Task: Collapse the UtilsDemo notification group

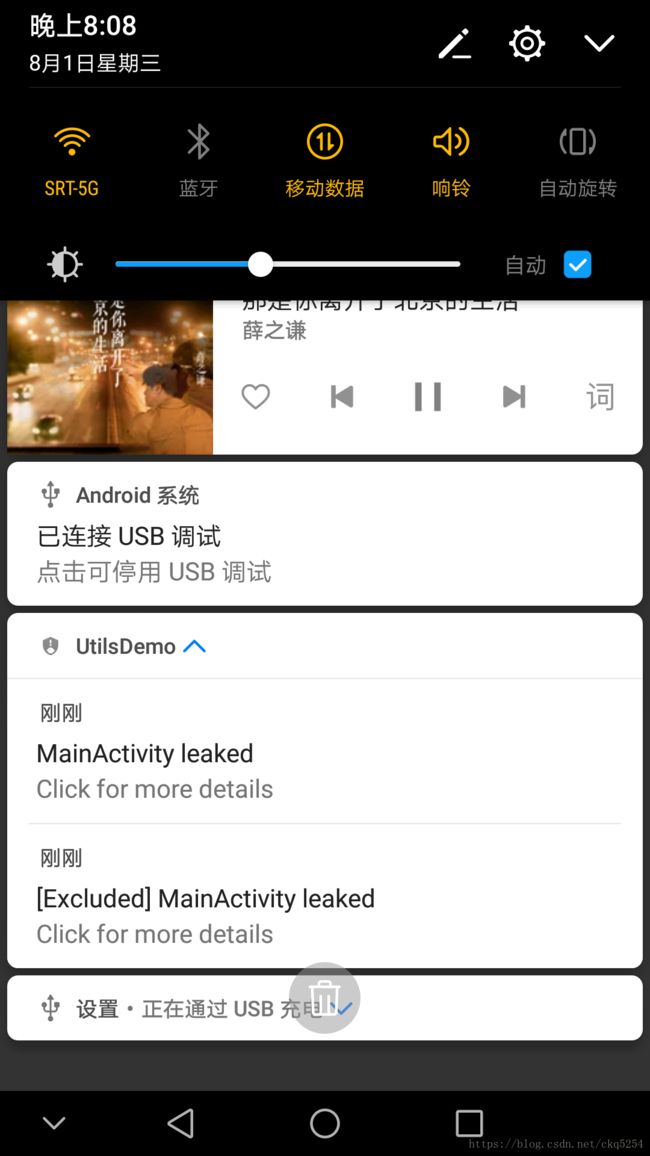Action: pos(195,646)
